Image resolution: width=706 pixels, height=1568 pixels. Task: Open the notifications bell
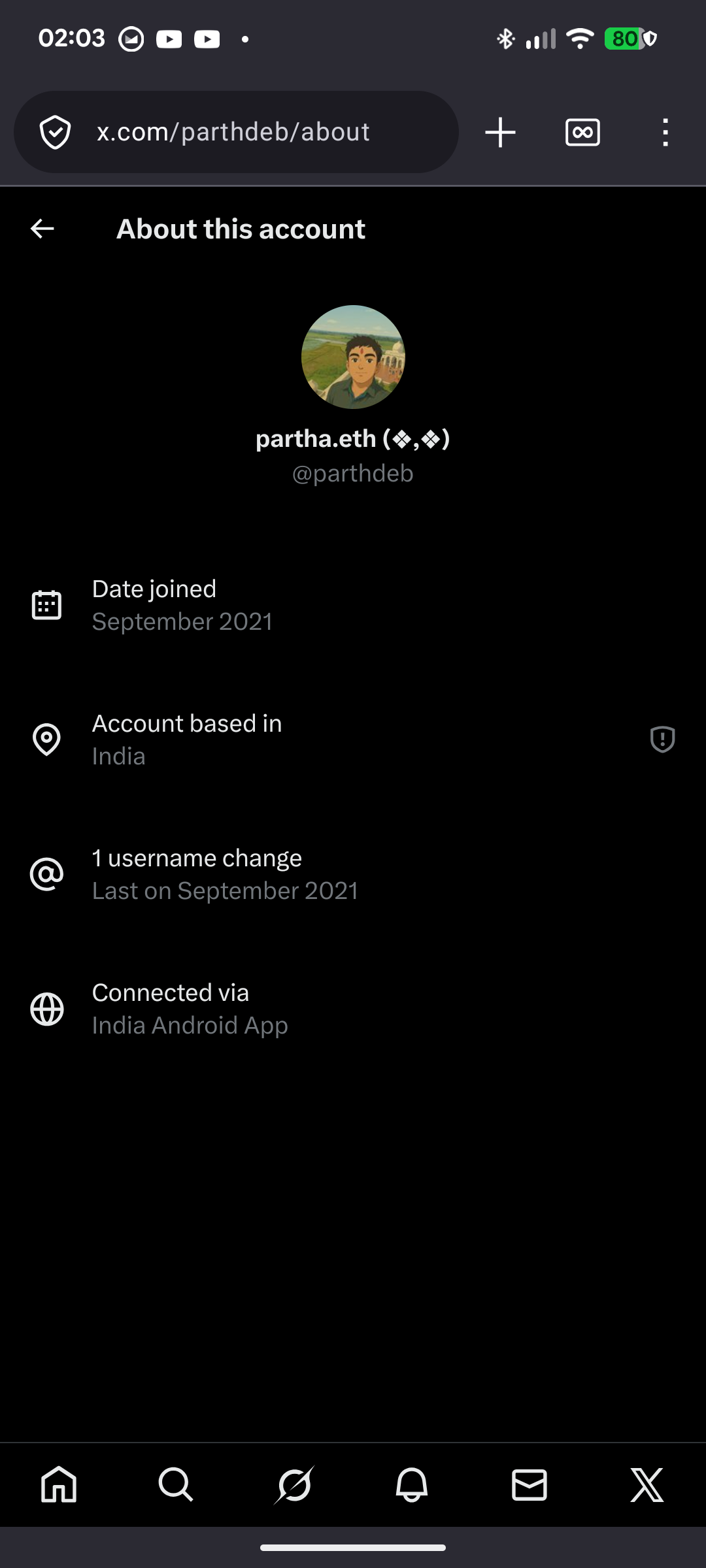(412, 1484)
